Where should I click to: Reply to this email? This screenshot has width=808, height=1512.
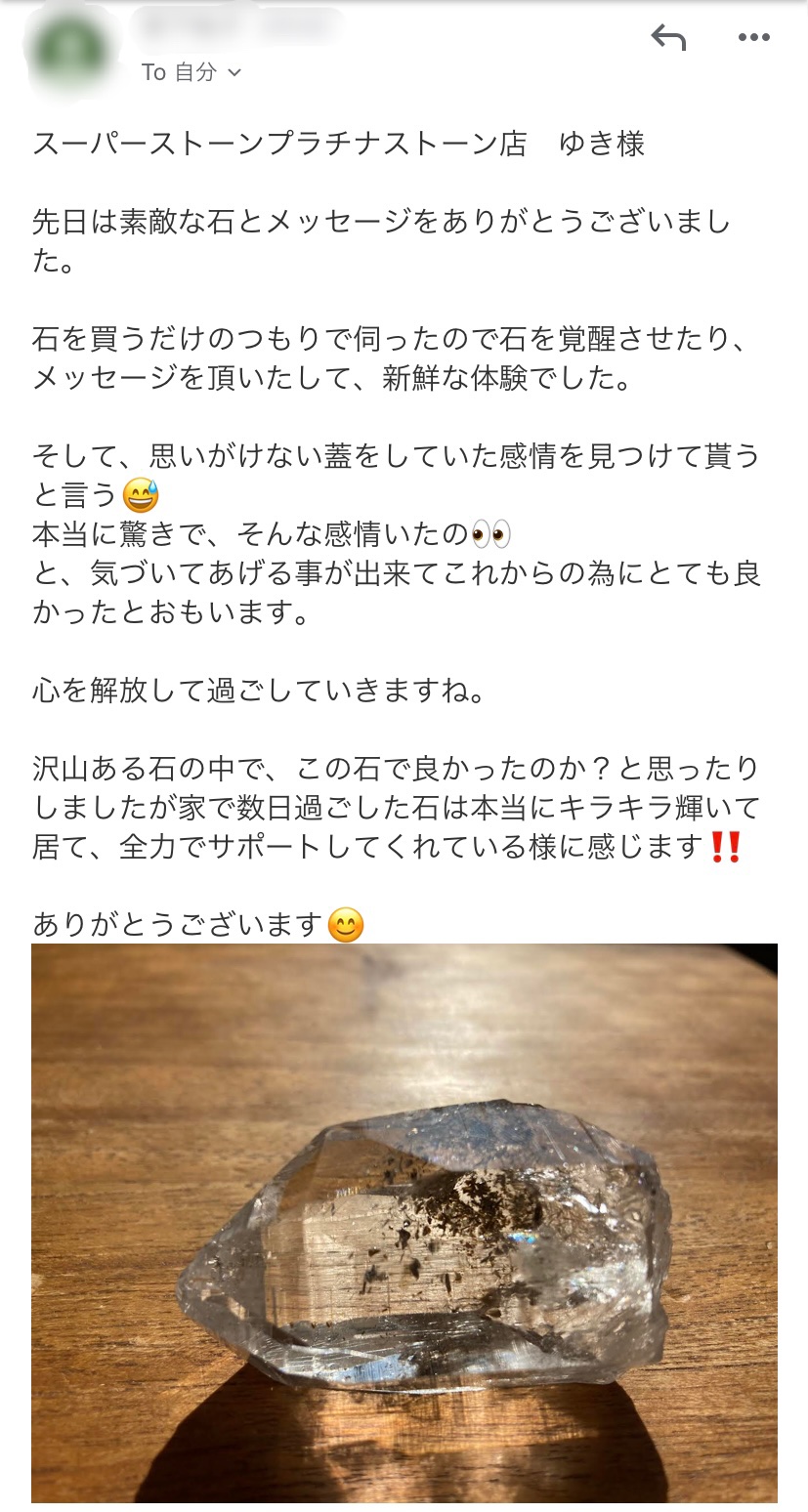(x=668, y=38)
